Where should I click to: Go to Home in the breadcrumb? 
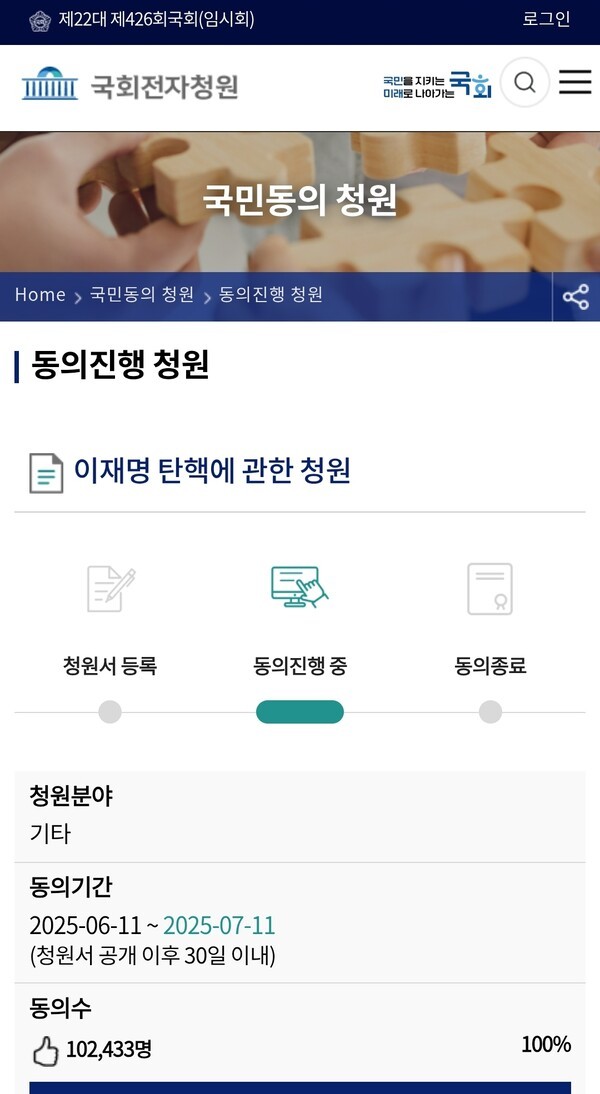point(40,295)
